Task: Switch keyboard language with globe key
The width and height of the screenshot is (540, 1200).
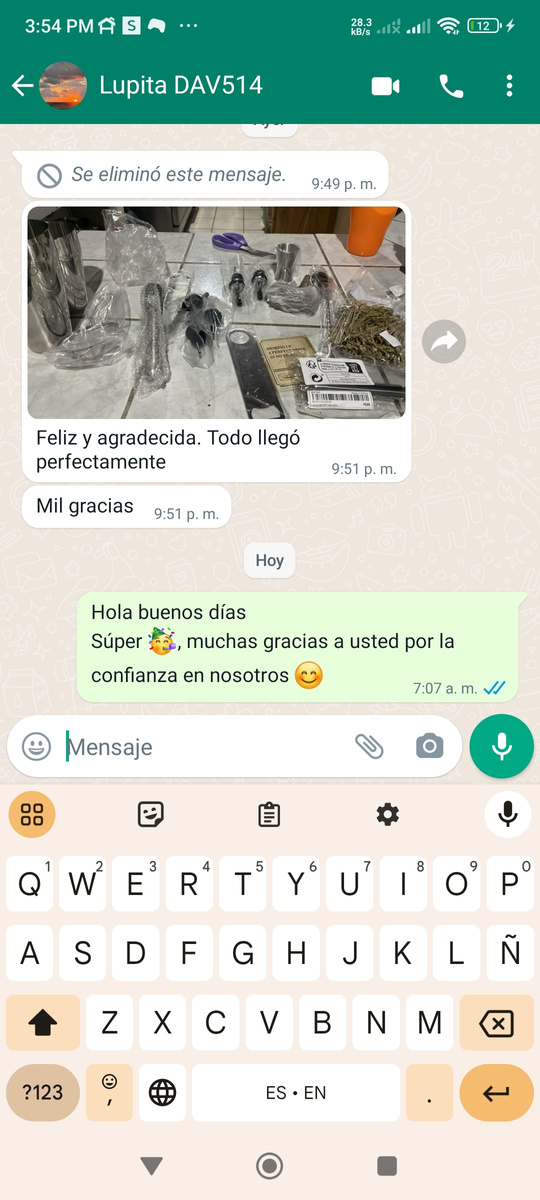Action: (x=162, y=1093)
